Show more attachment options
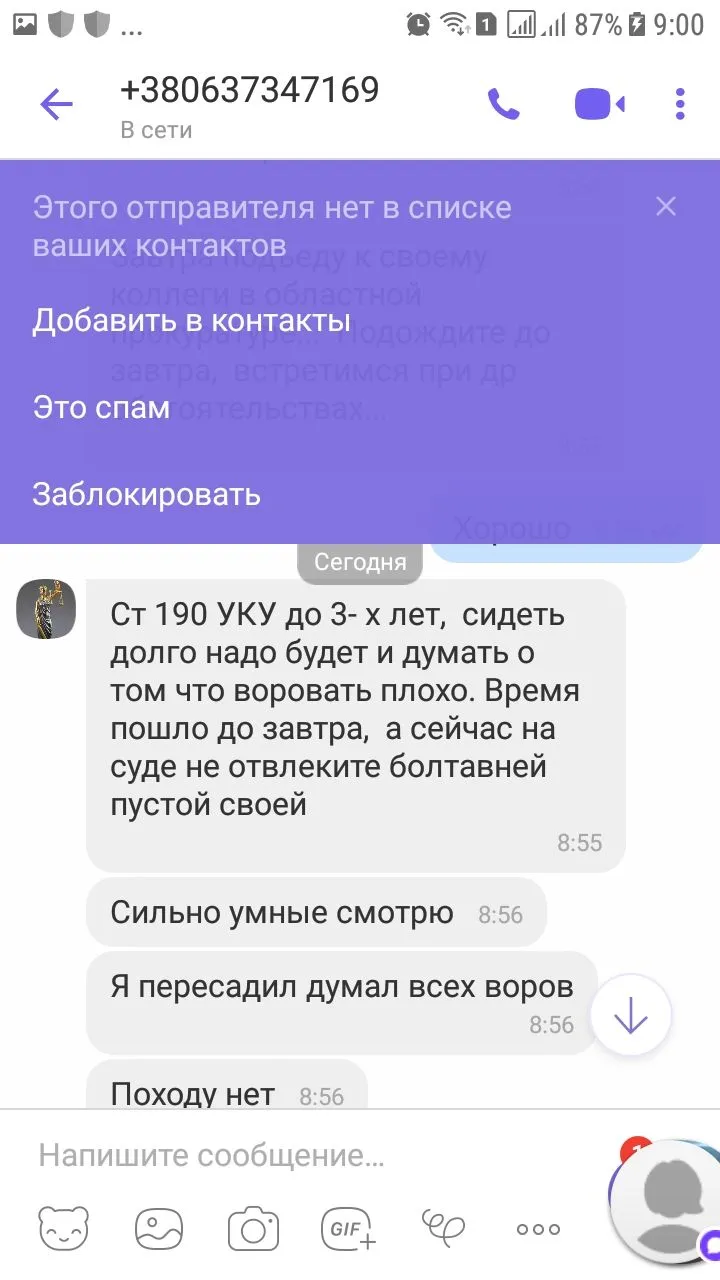 [x=538, y=1229]
